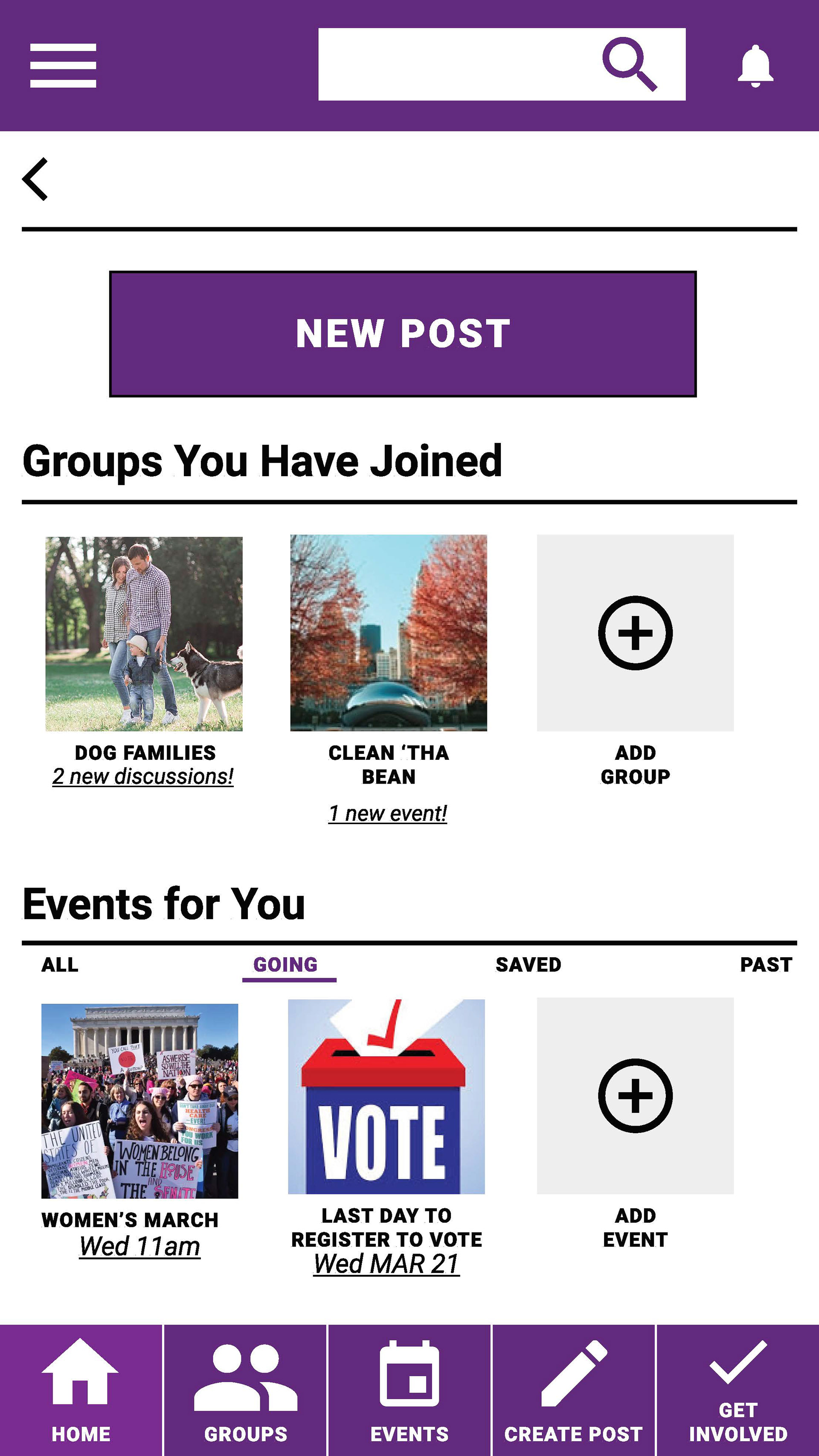Tap the NEW POST button

(403, 333)
